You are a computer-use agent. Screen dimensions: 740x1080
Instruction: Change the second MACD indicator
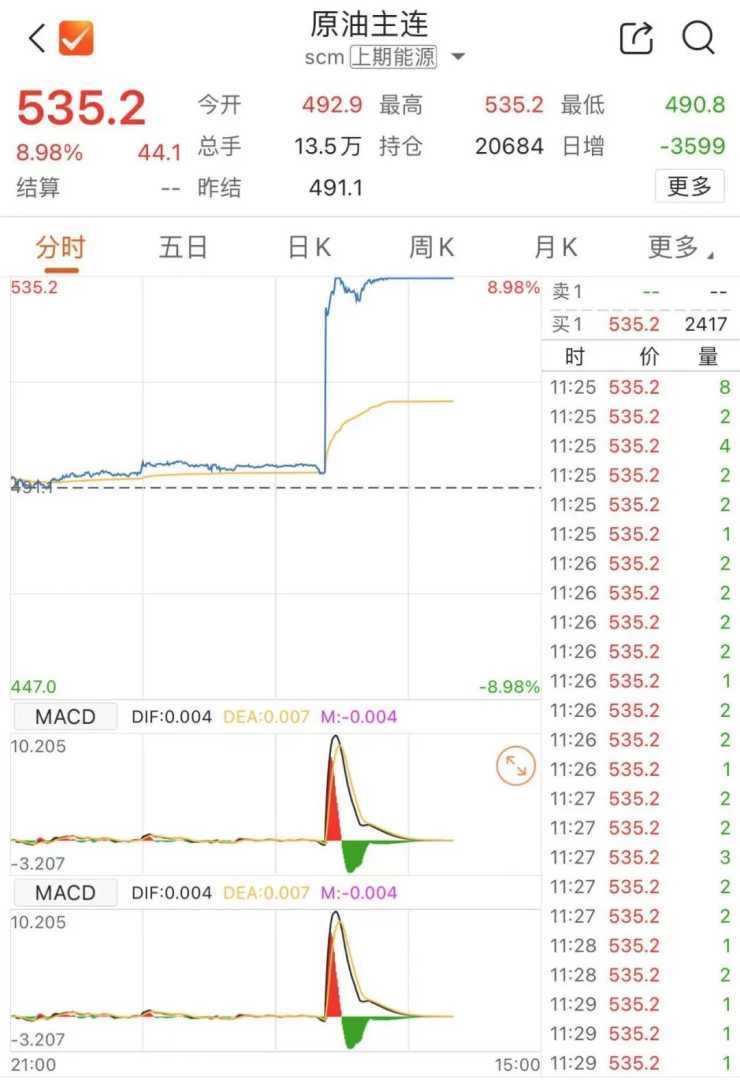tap(65, 892)
